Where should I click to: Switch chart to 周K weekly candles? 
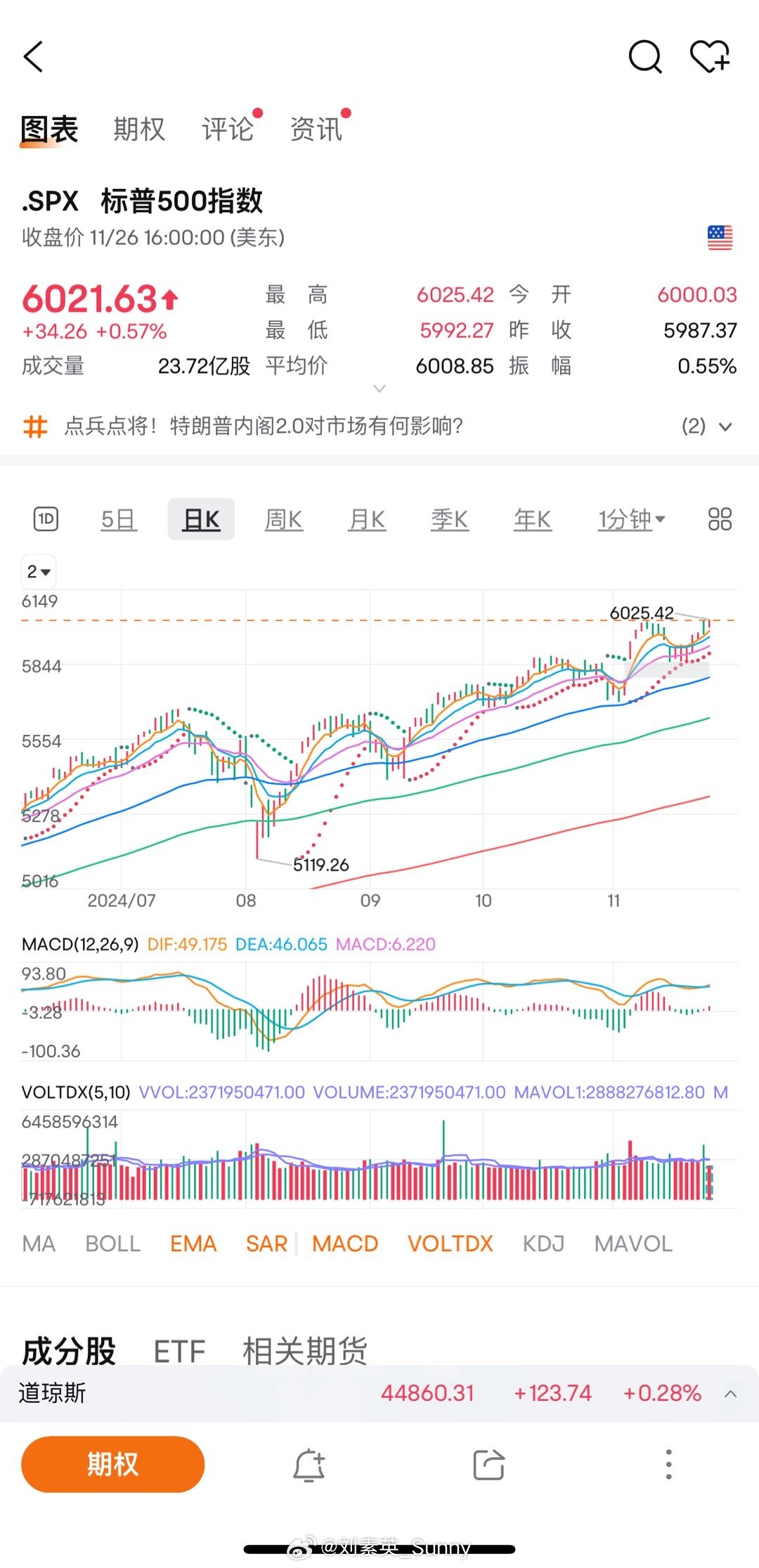coord(284,520)
